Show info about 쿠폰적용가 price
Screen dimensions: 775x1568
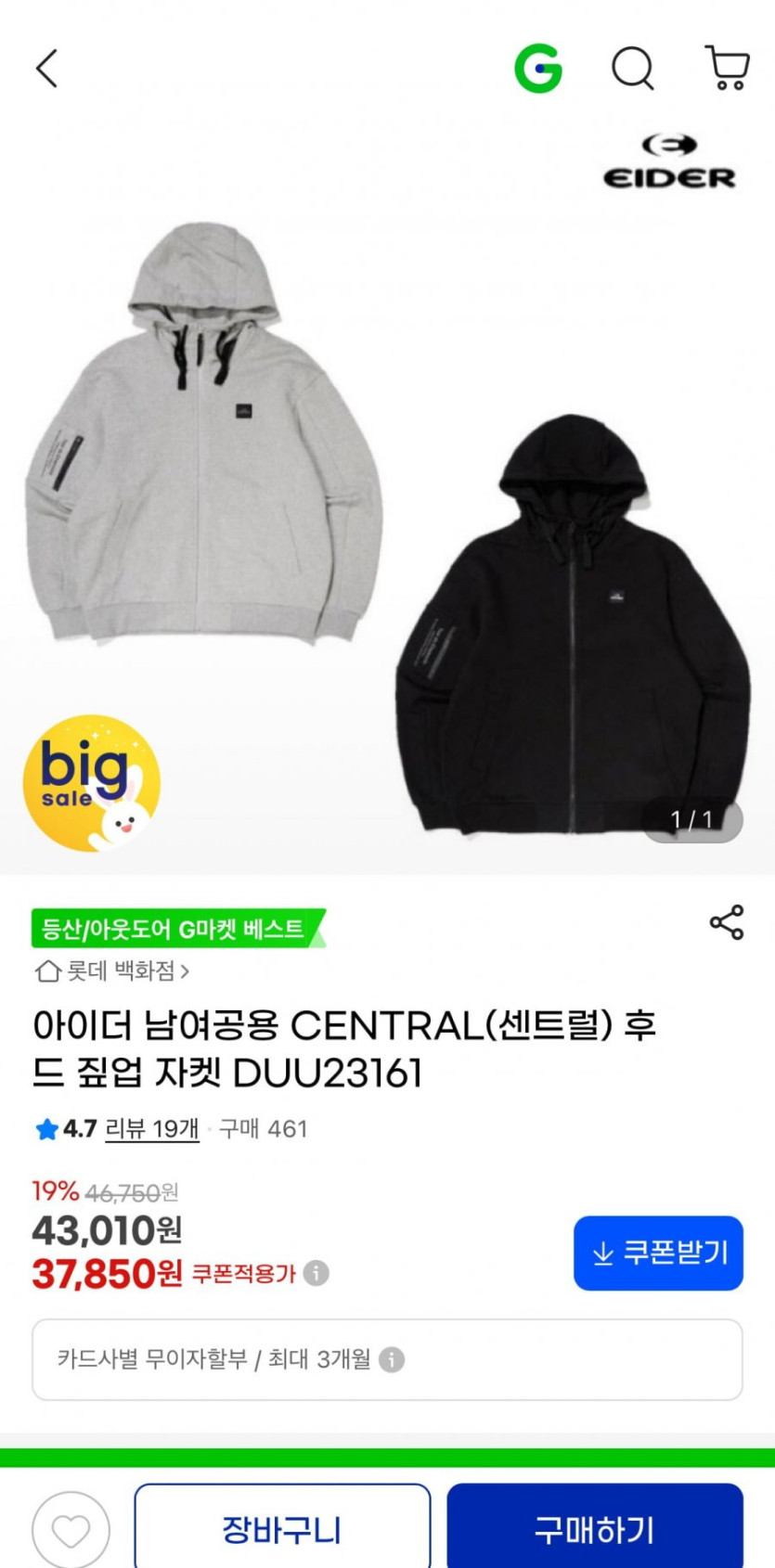click(x=316, y=1273)
